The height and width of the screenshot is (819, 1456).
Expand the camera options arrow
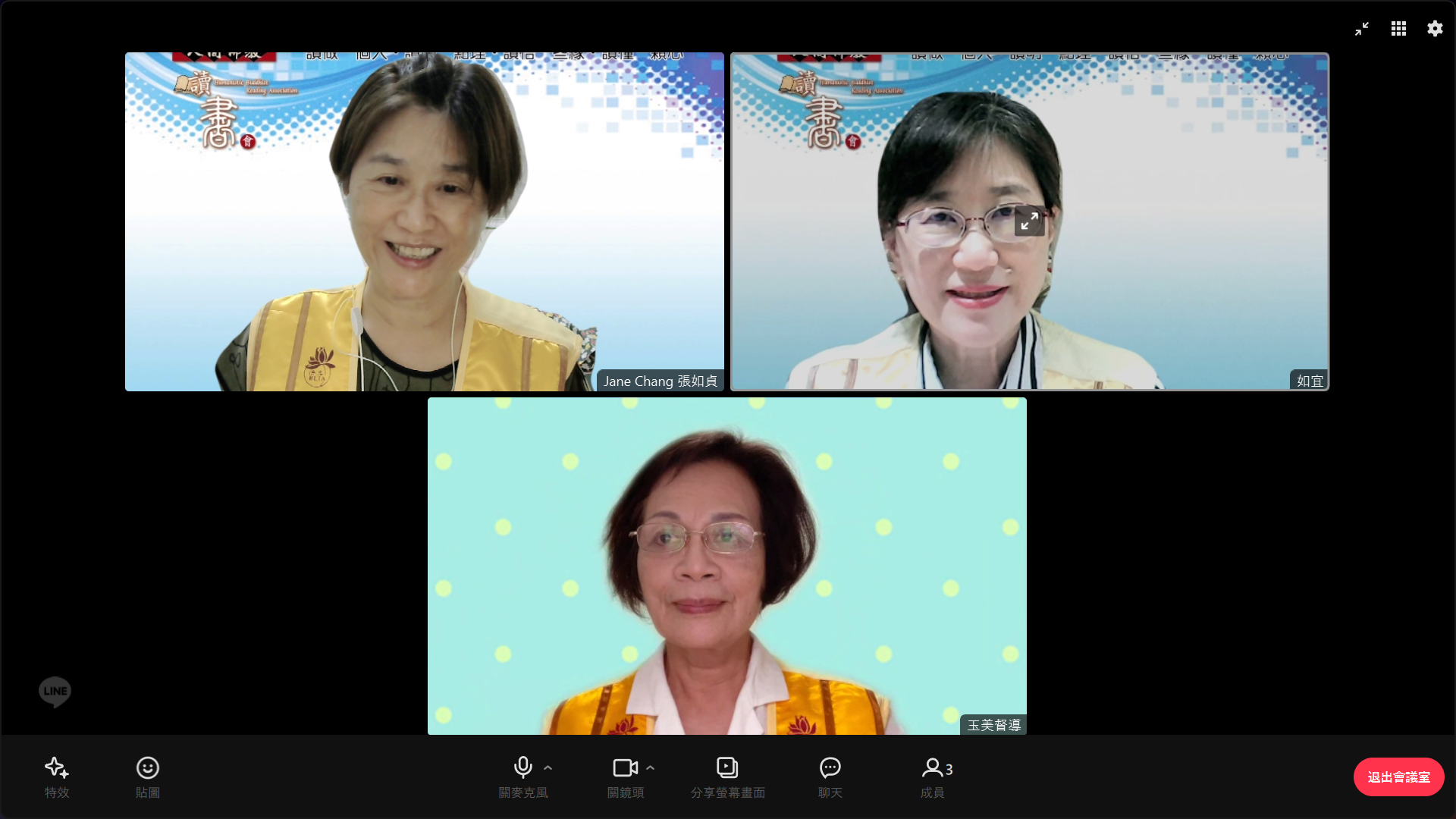(651, 768)
